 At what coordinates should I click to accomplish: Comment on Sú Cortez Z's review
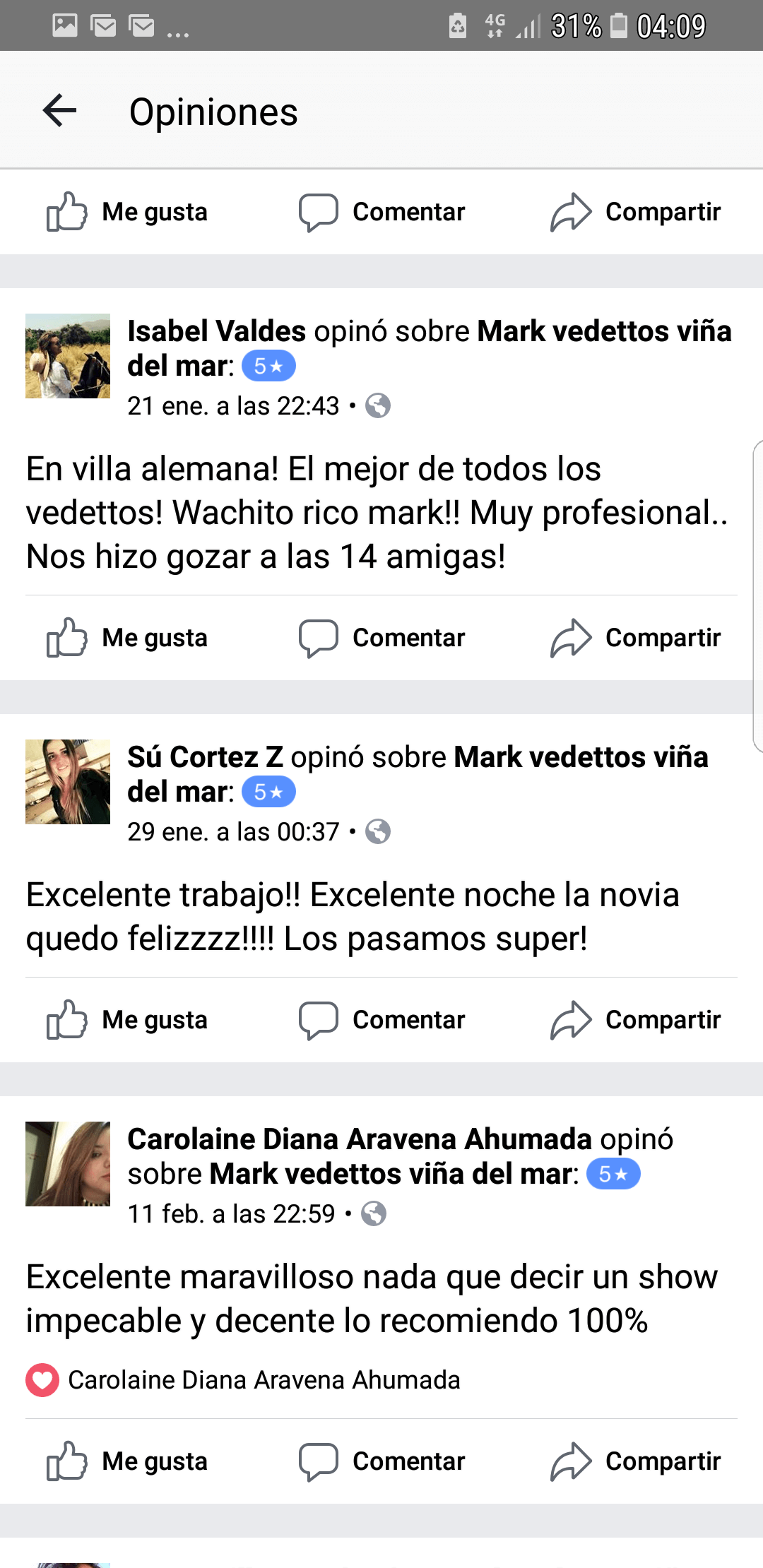click(x=381, y=1020)
